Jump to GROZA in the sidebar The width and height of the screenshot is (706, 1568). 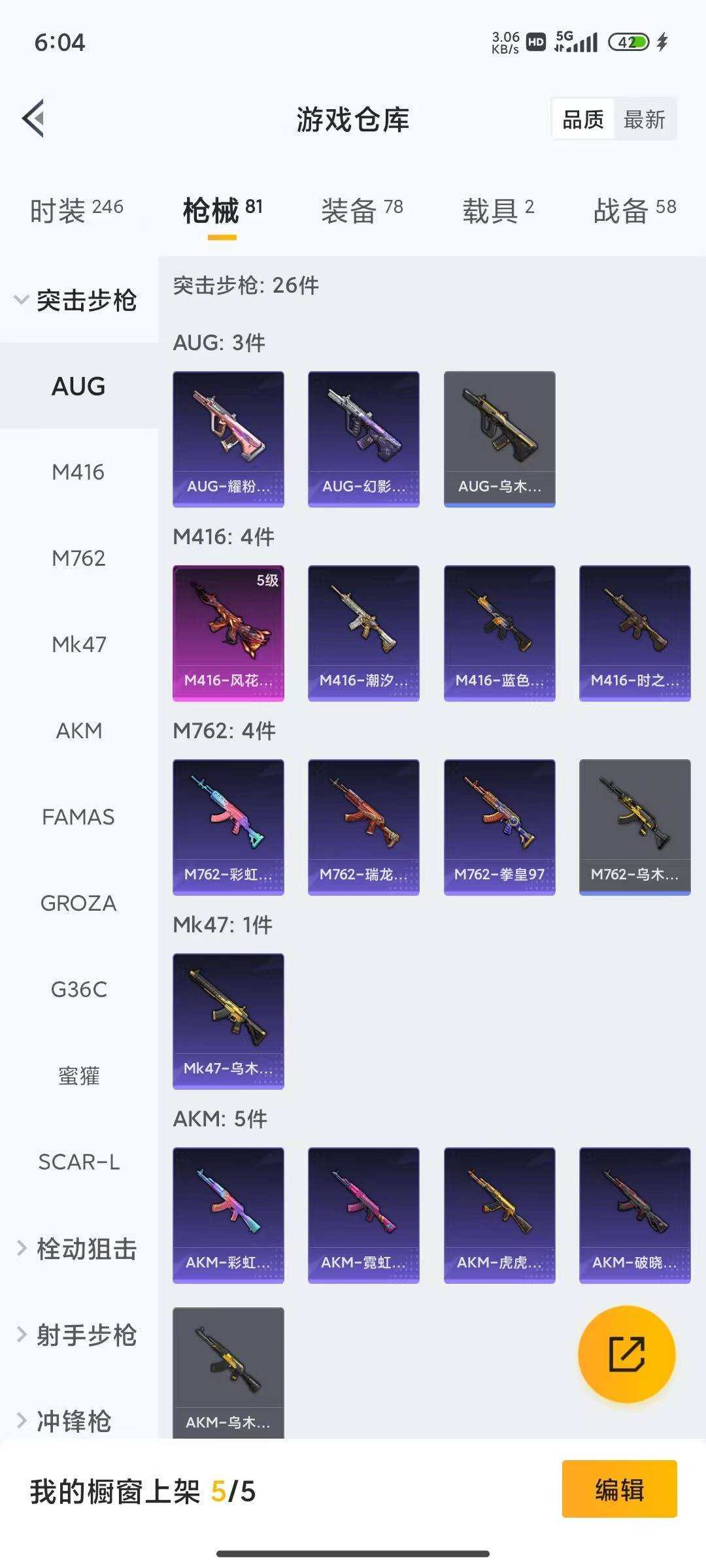coord(78,903)
